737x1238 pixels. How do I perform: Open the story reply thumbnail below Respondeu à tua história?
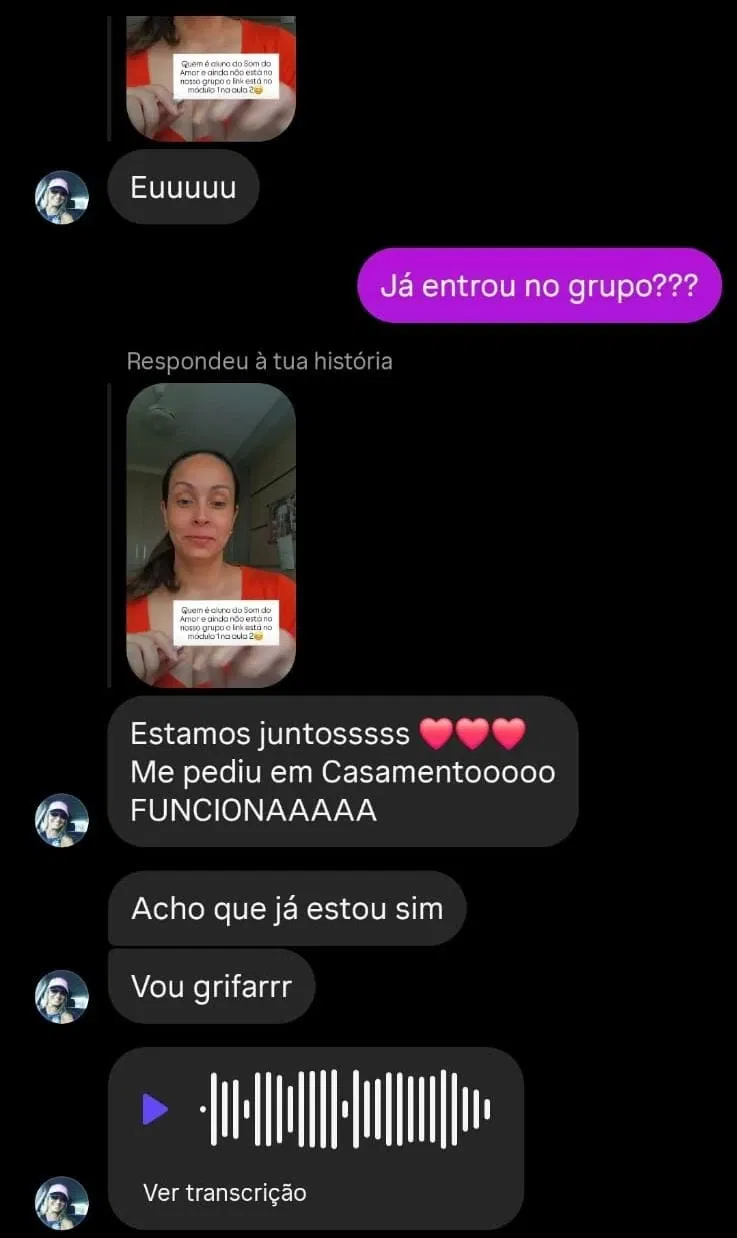pos(211,535)
